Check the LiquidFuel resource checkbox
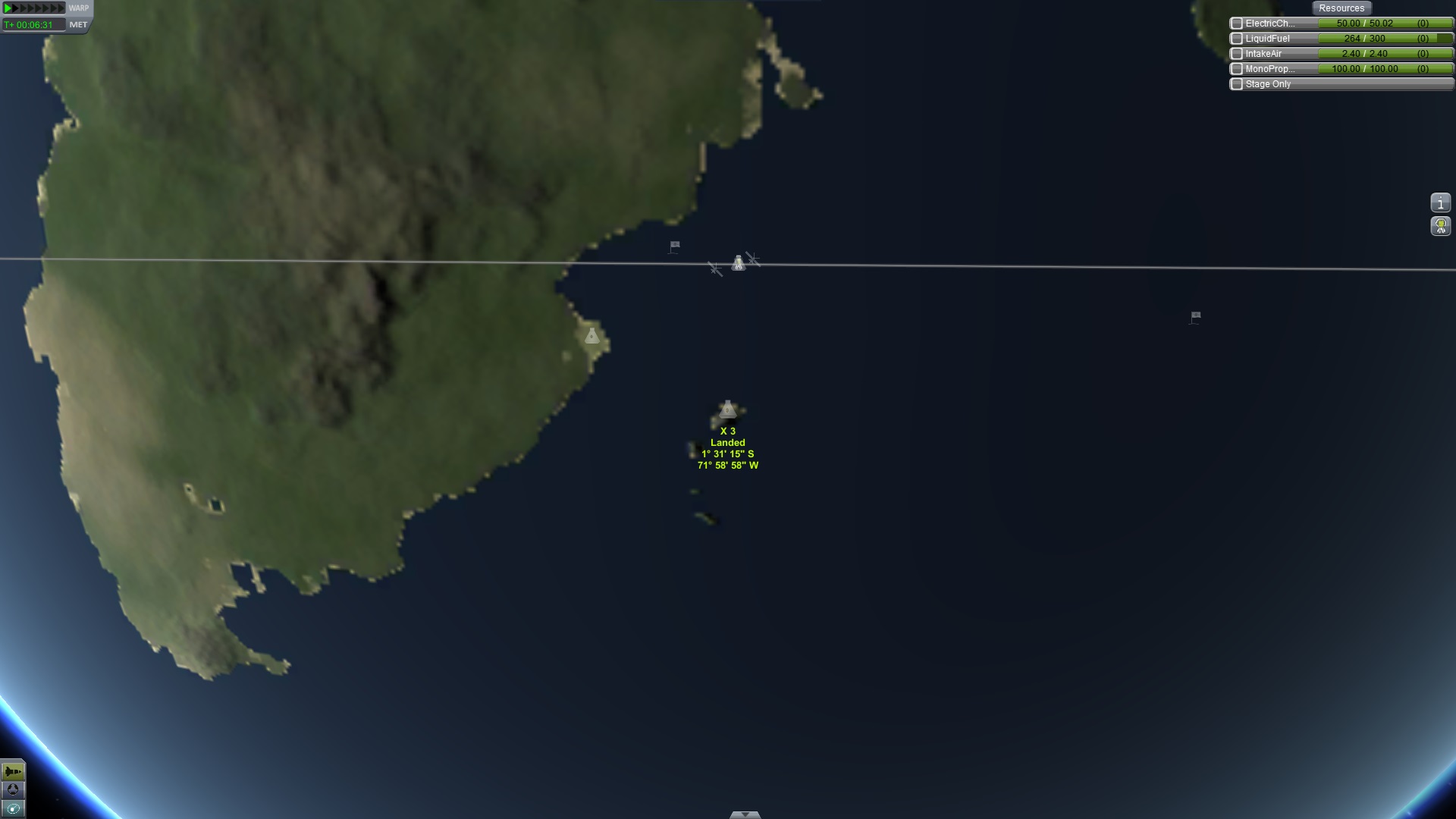The image size is (1456, 819). (x=1237, y=39)
